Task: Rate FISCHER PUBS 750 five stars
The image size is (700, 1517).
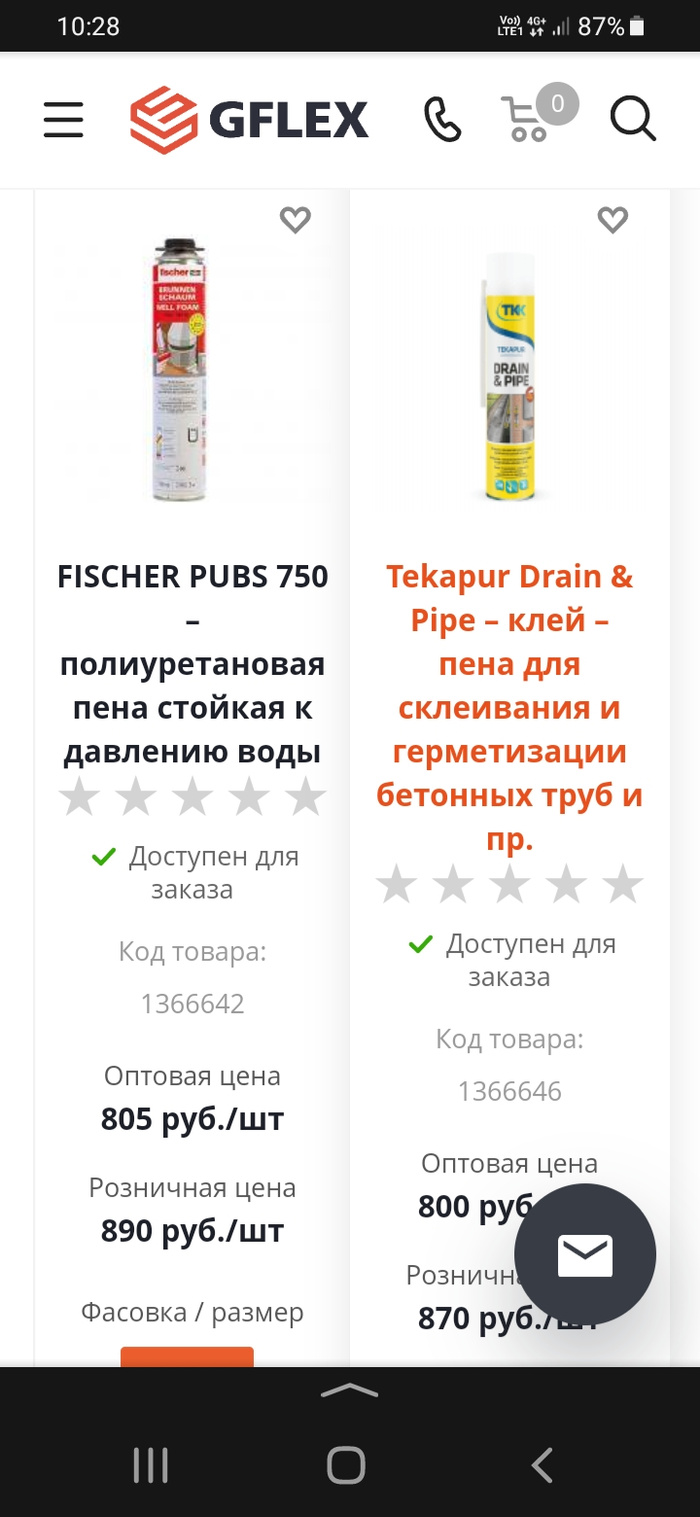Action: coord(305,798)
